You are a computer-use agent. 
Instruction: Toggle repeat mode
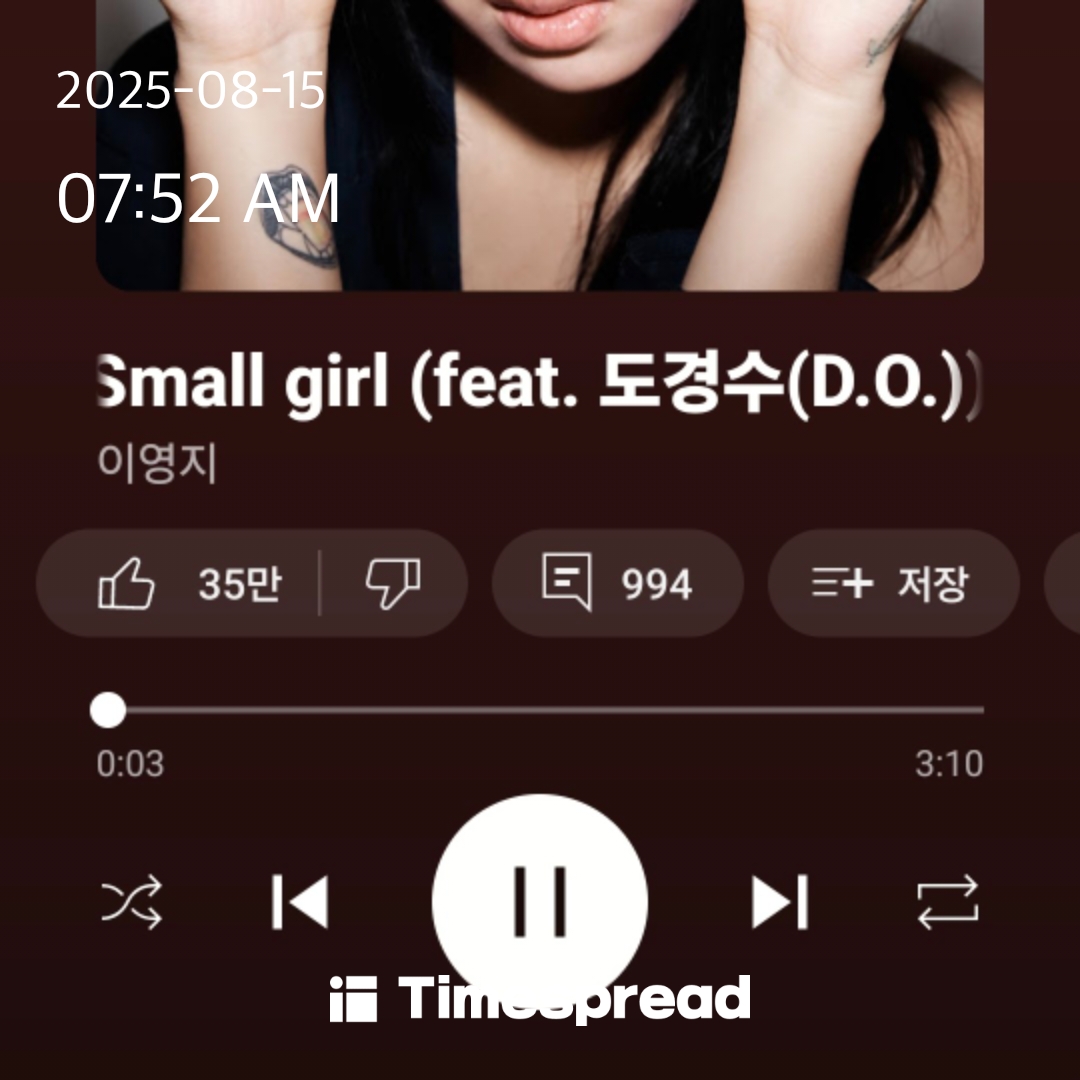[x=948, y=902]
